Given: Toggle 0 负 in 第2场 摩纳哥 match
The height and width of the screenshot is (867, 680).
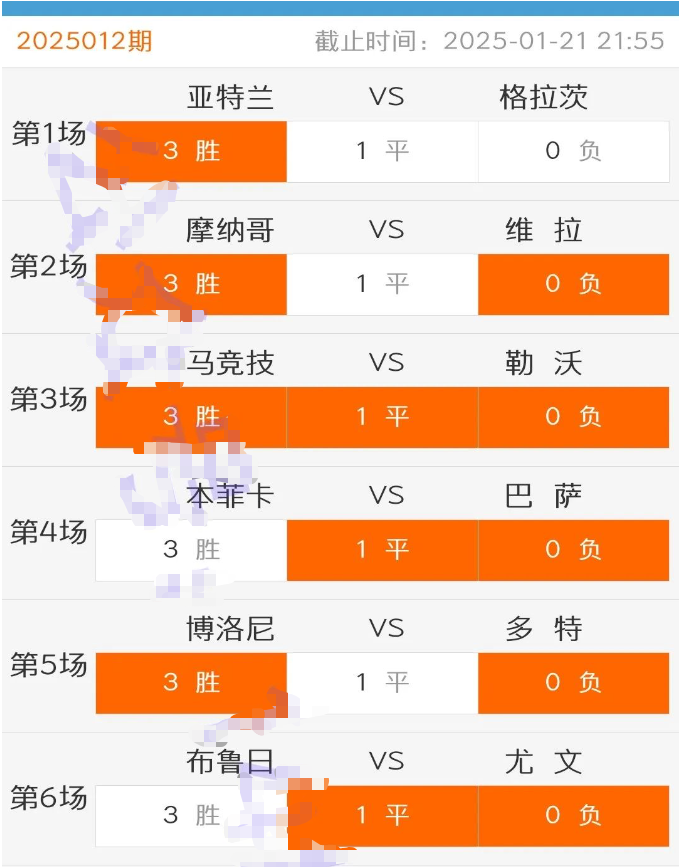Looking at the screenshot, I should 573,284.
